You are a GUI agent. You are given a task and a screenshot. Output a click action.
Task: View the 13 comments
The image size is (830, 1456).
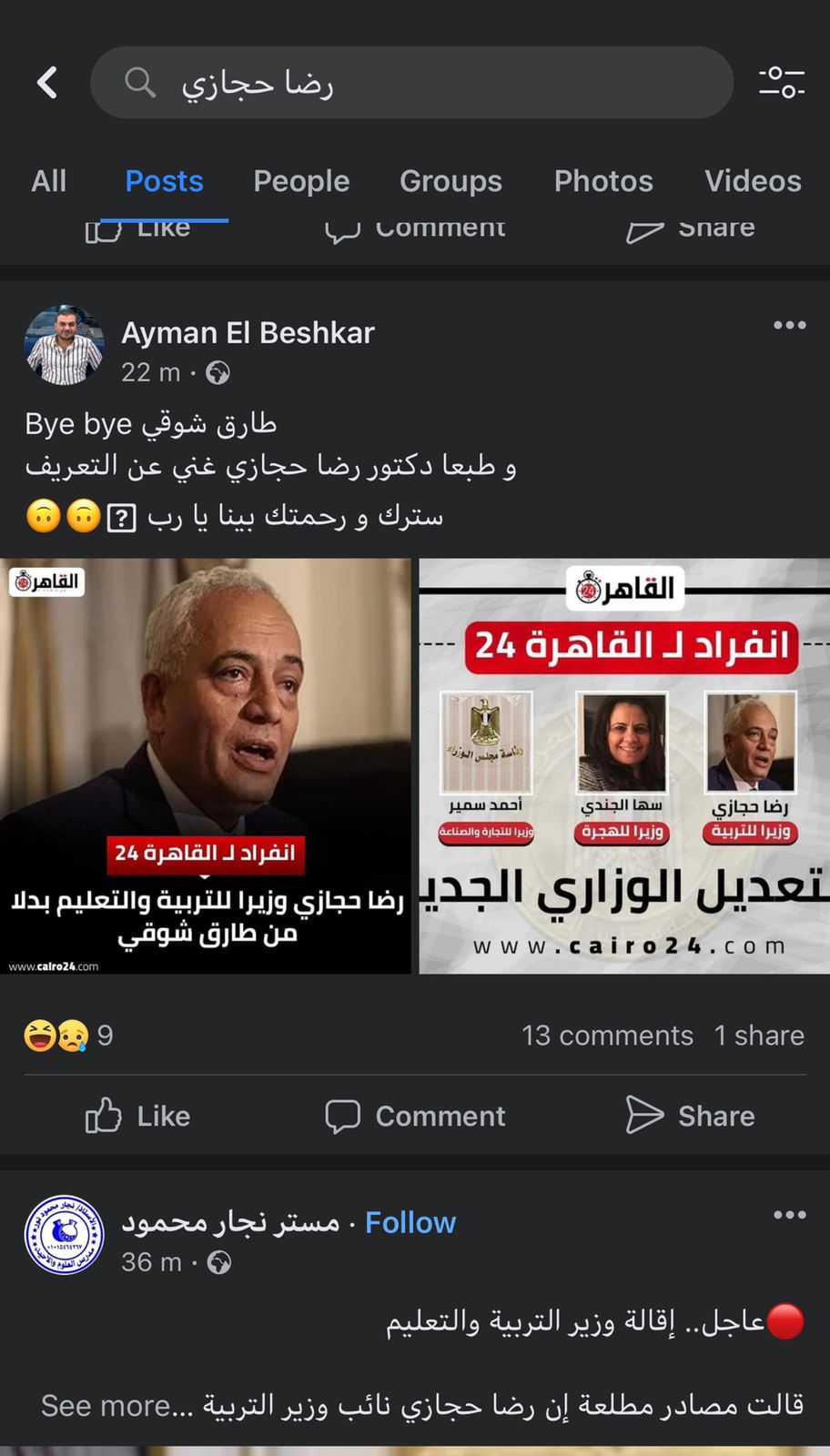coord(607,1036)
